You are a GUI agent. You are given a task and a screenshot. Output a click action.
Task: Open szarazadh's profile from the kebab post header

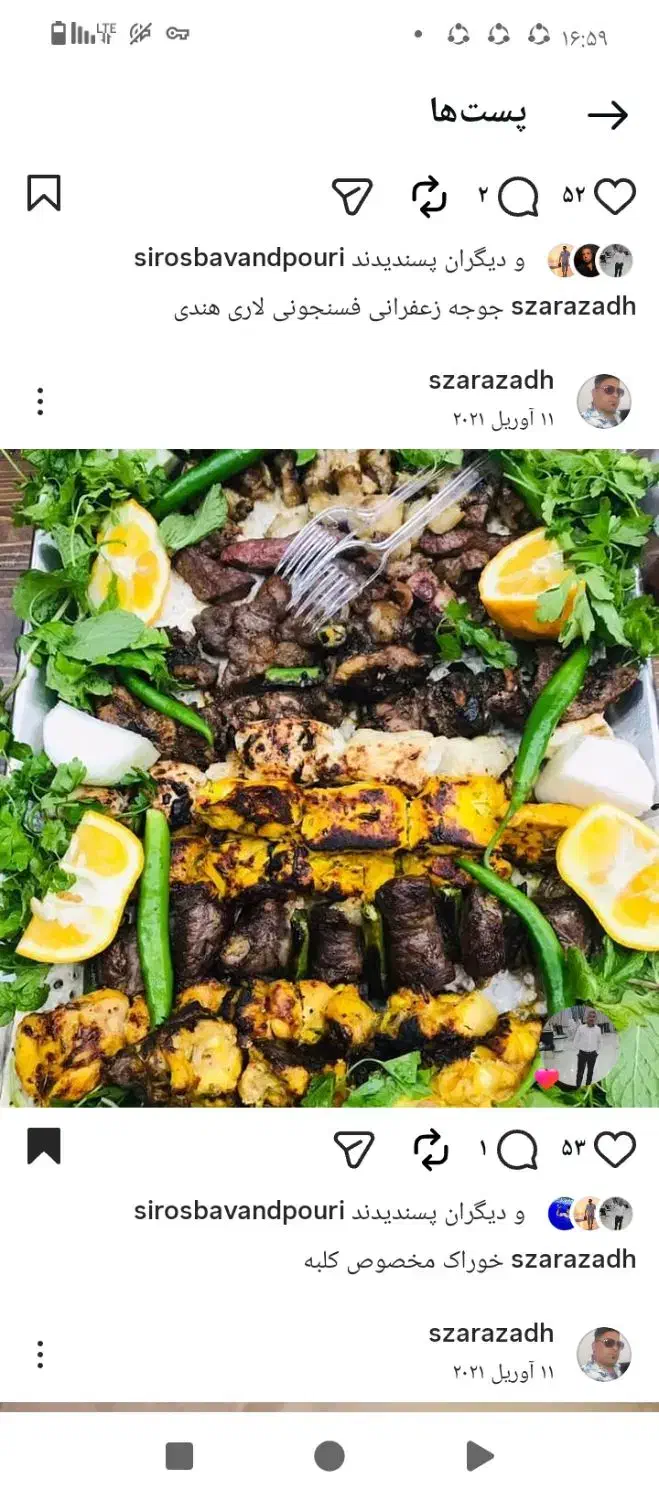tap(491, 381)
